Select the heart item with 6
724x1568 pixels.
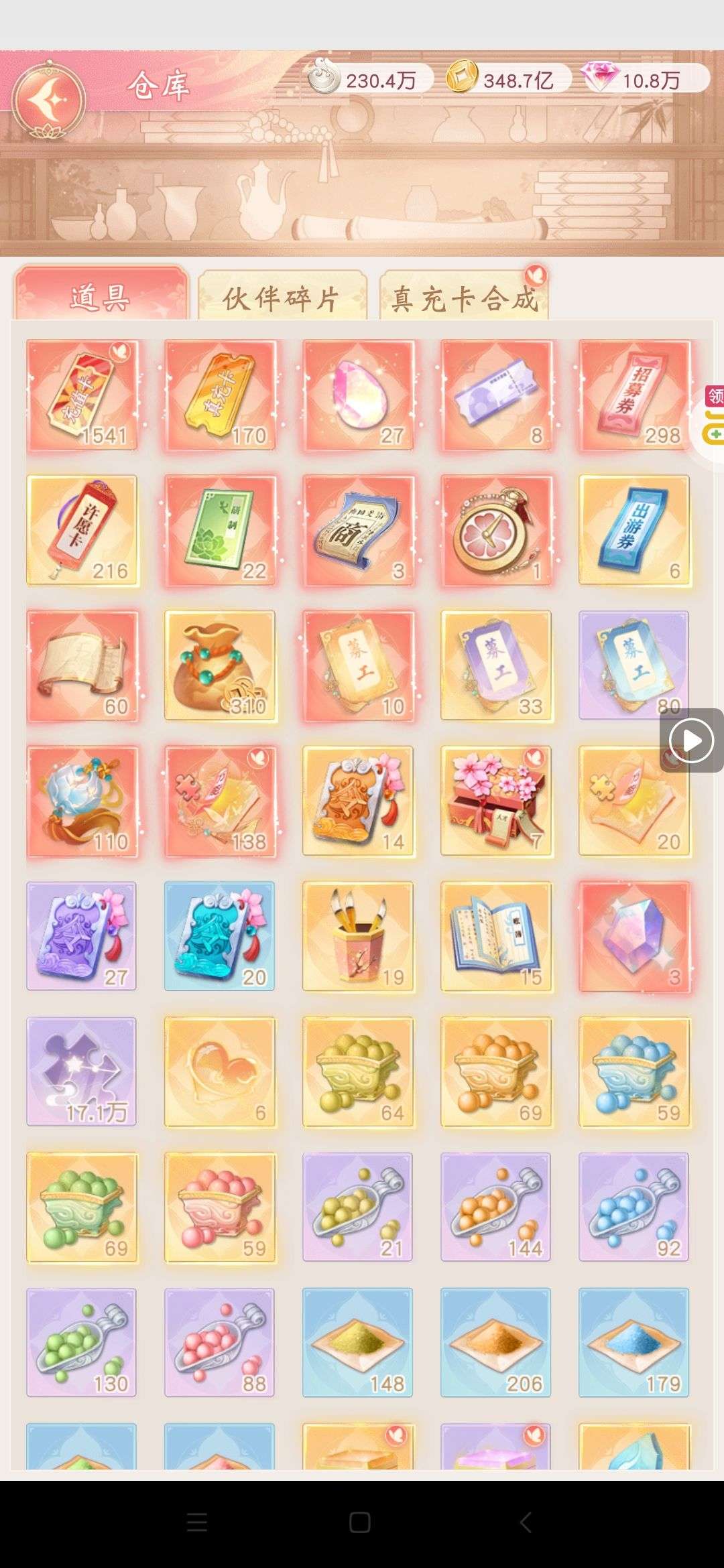221,1072
